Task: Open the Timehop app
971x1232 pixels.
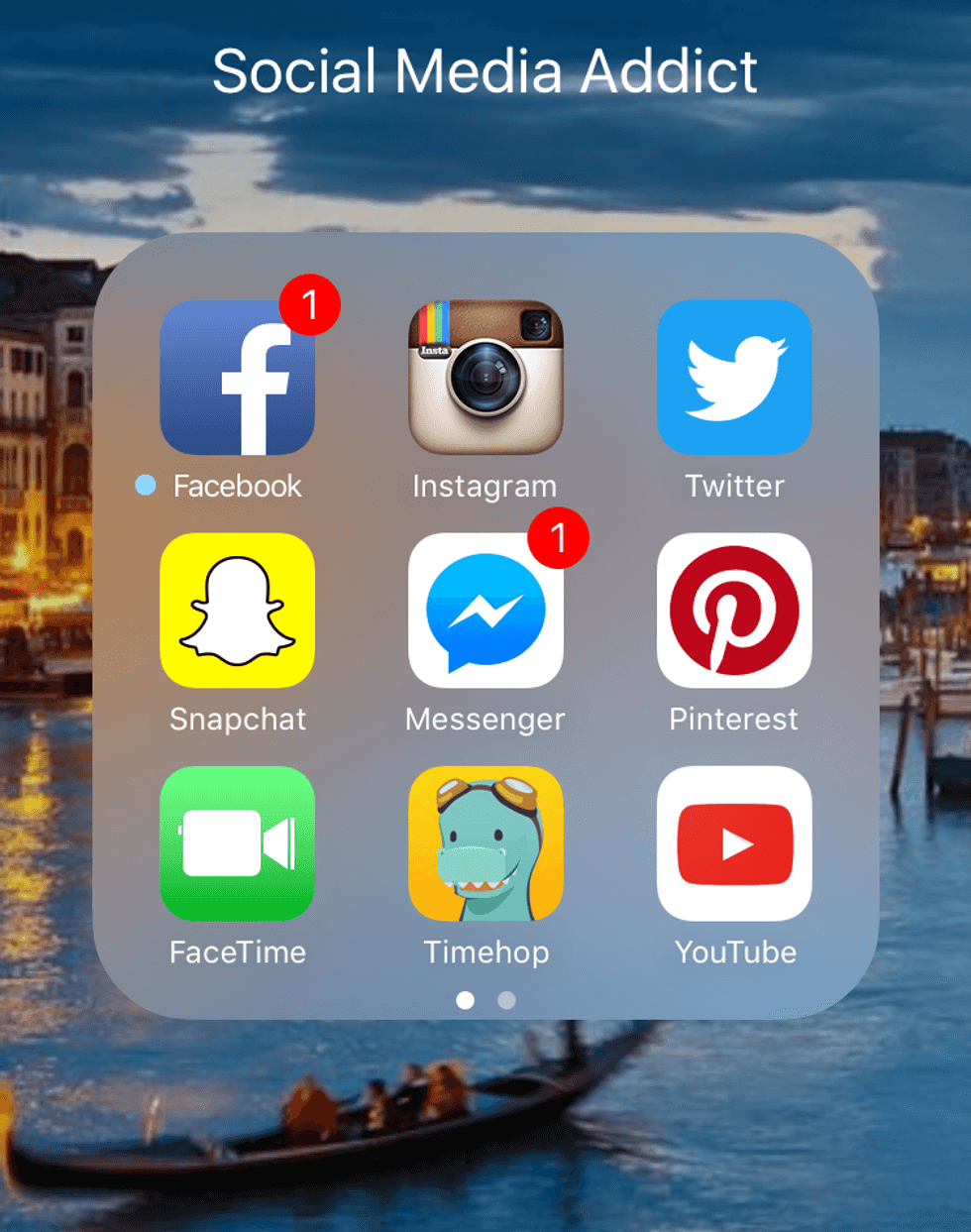Action: click(x=485, y=843)
